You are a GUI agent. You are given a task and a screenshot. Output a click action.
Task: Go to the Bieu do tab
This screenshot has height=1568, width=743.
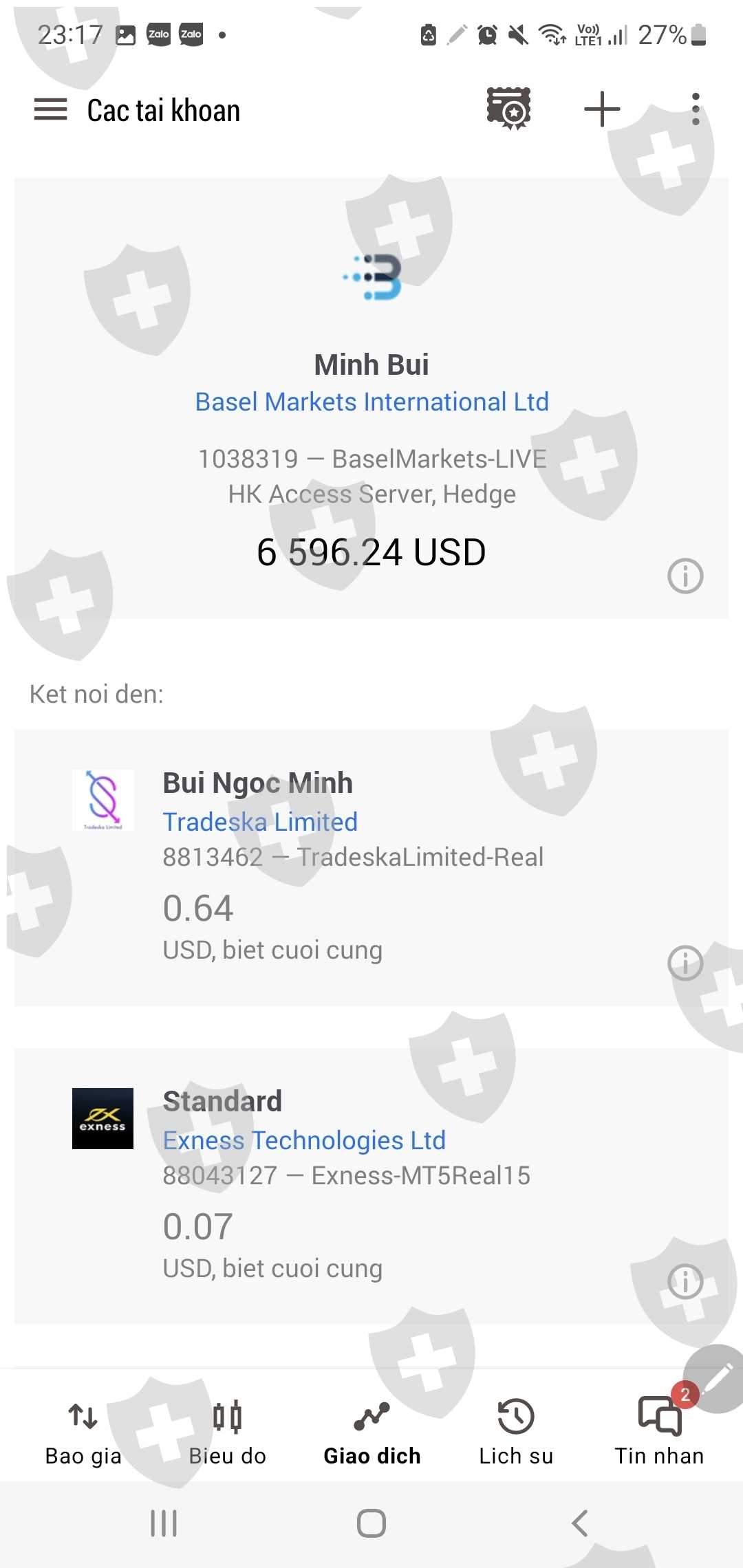(227, 1429)
